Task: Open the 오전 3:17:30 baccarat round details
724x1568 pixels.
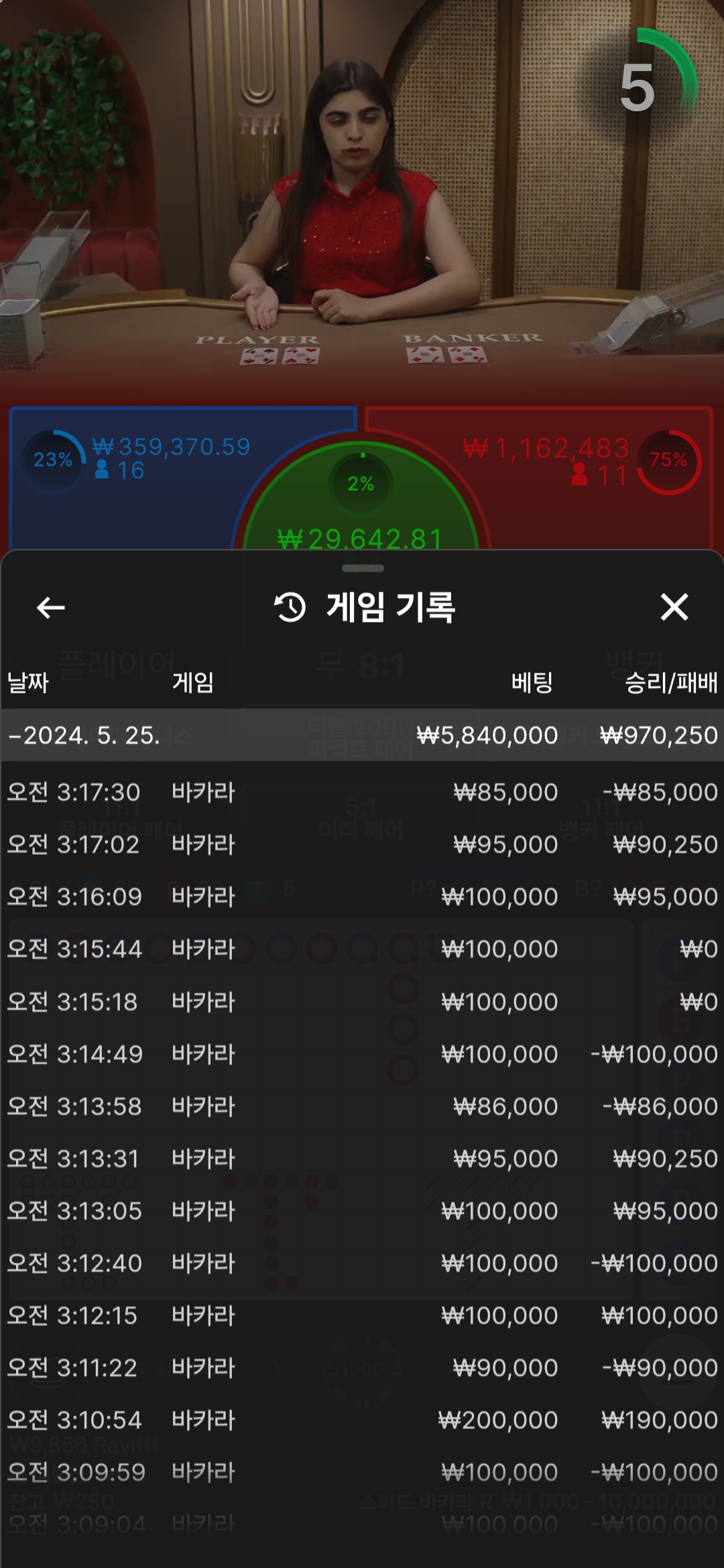Action: click(362, 792)
